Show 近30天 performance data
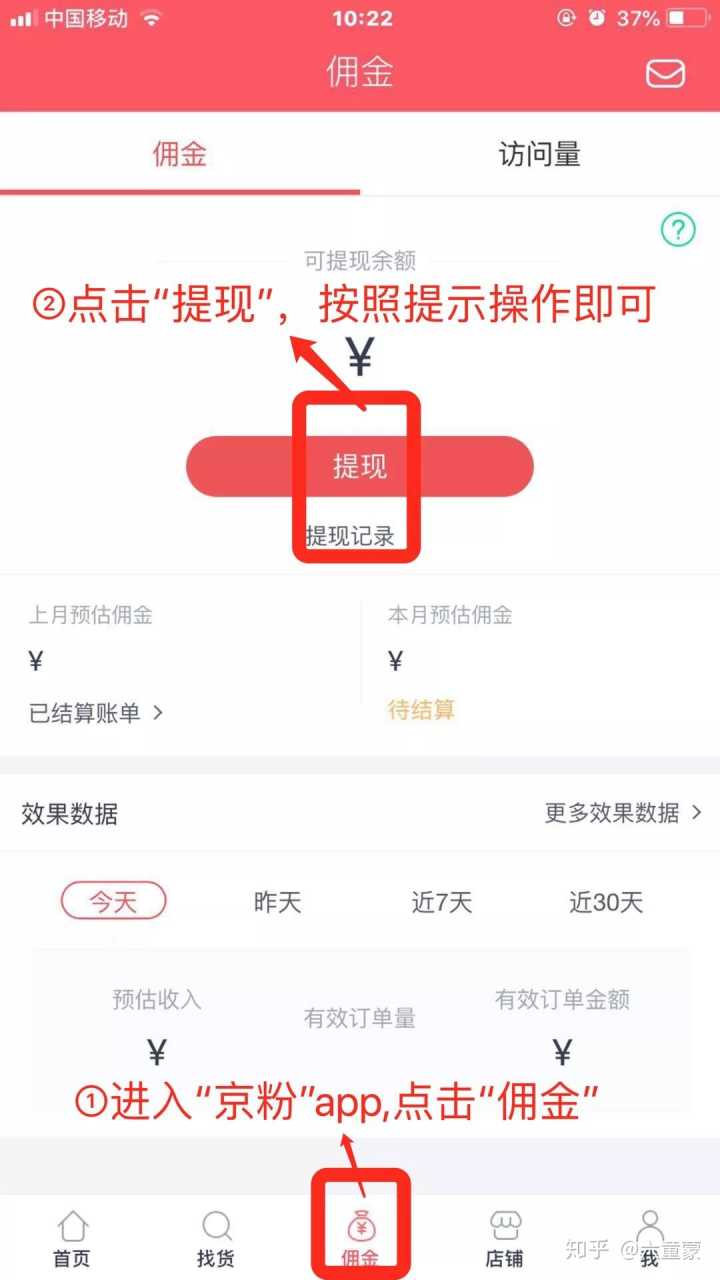The width and height of the screenshot is (720, 1280). 606,902
